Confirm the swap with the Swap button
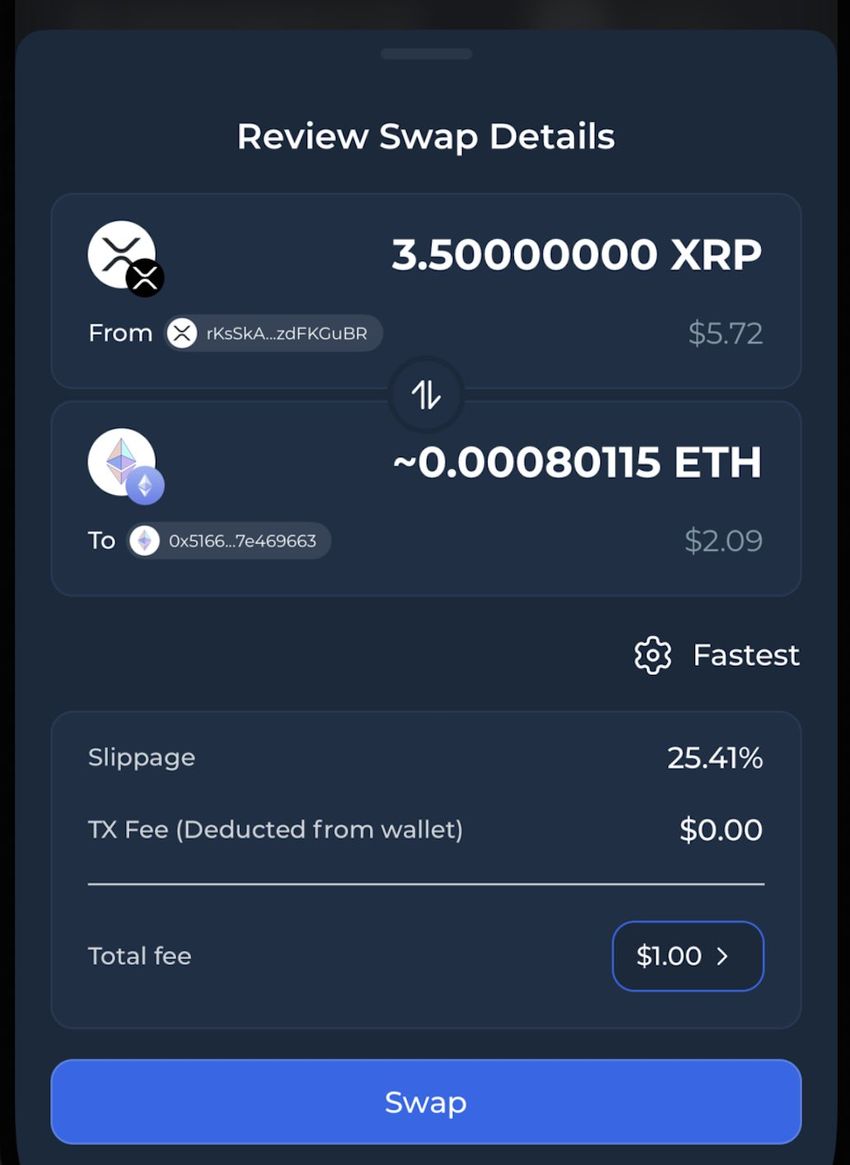Viewport: 850px width, 1165px height. [x=425, y=1102]
